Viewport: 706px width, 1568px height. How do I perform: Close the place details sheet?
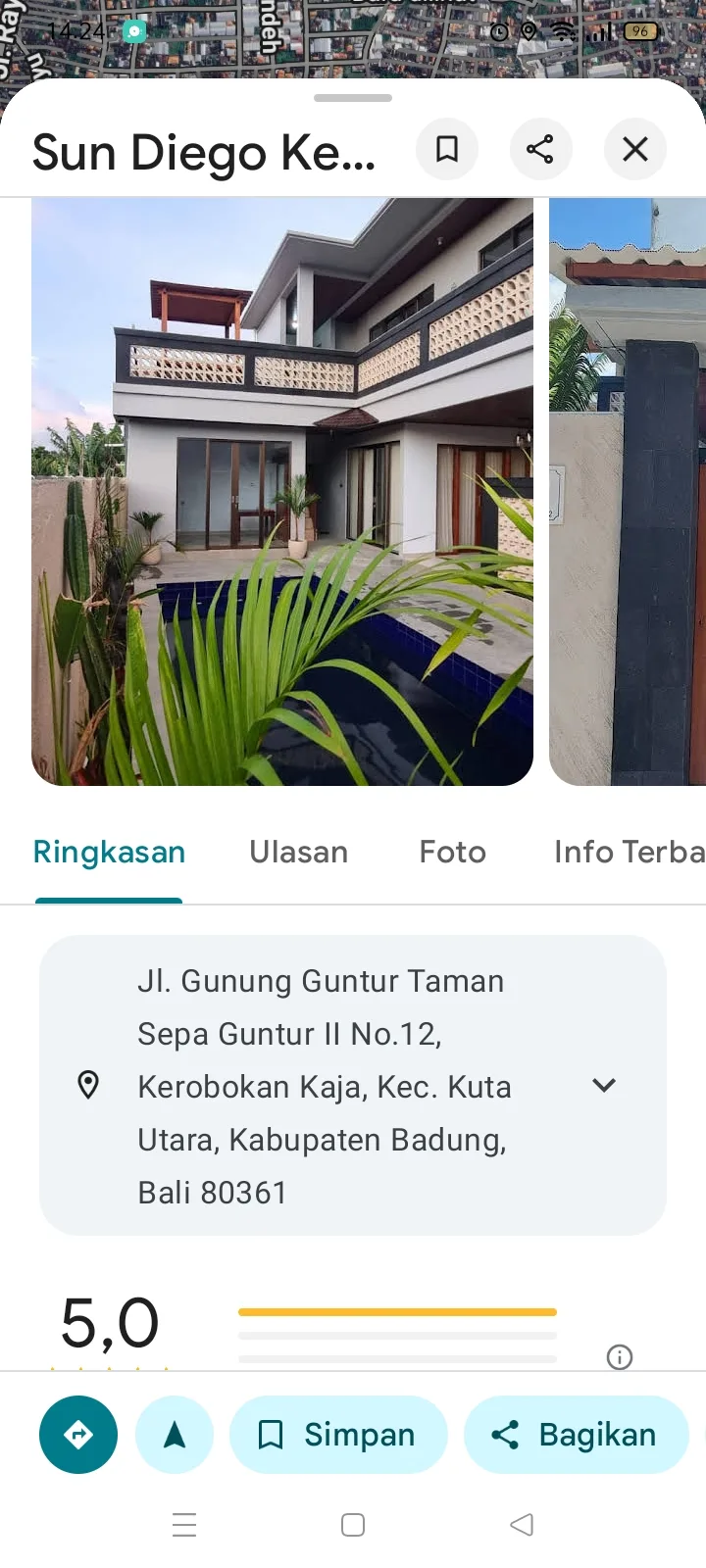[x=635, y=149]
